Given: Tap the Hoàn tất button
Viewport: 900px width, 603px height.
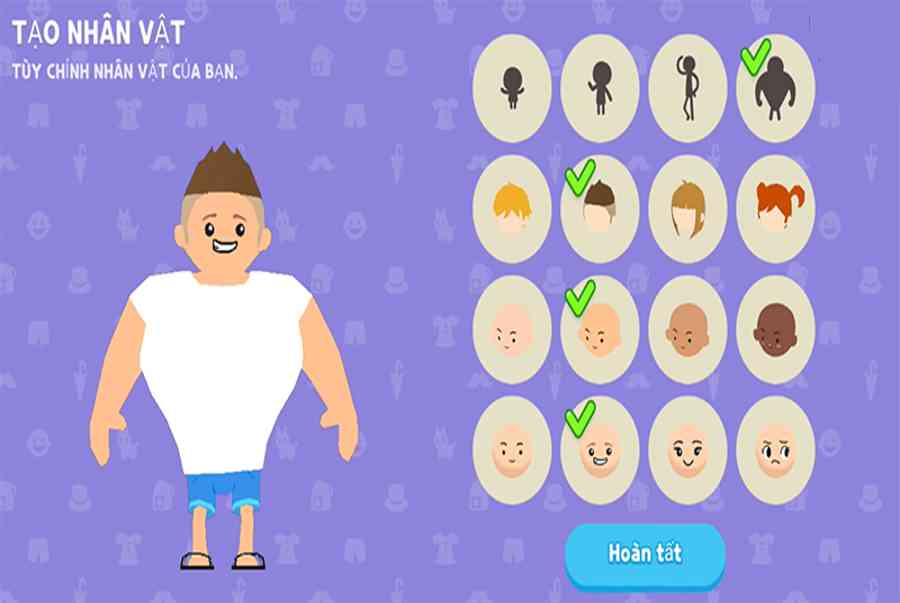Looking at the screenshot, I should tap(644, 553).
